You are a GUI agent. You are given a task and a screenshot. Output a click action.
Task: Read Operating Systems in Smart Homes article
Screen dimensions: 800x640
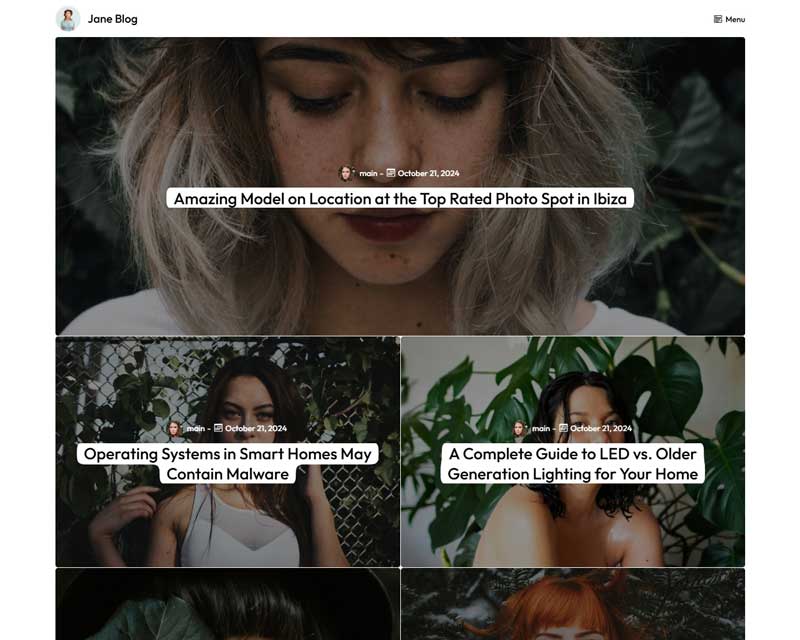click(x=227, y=464)
